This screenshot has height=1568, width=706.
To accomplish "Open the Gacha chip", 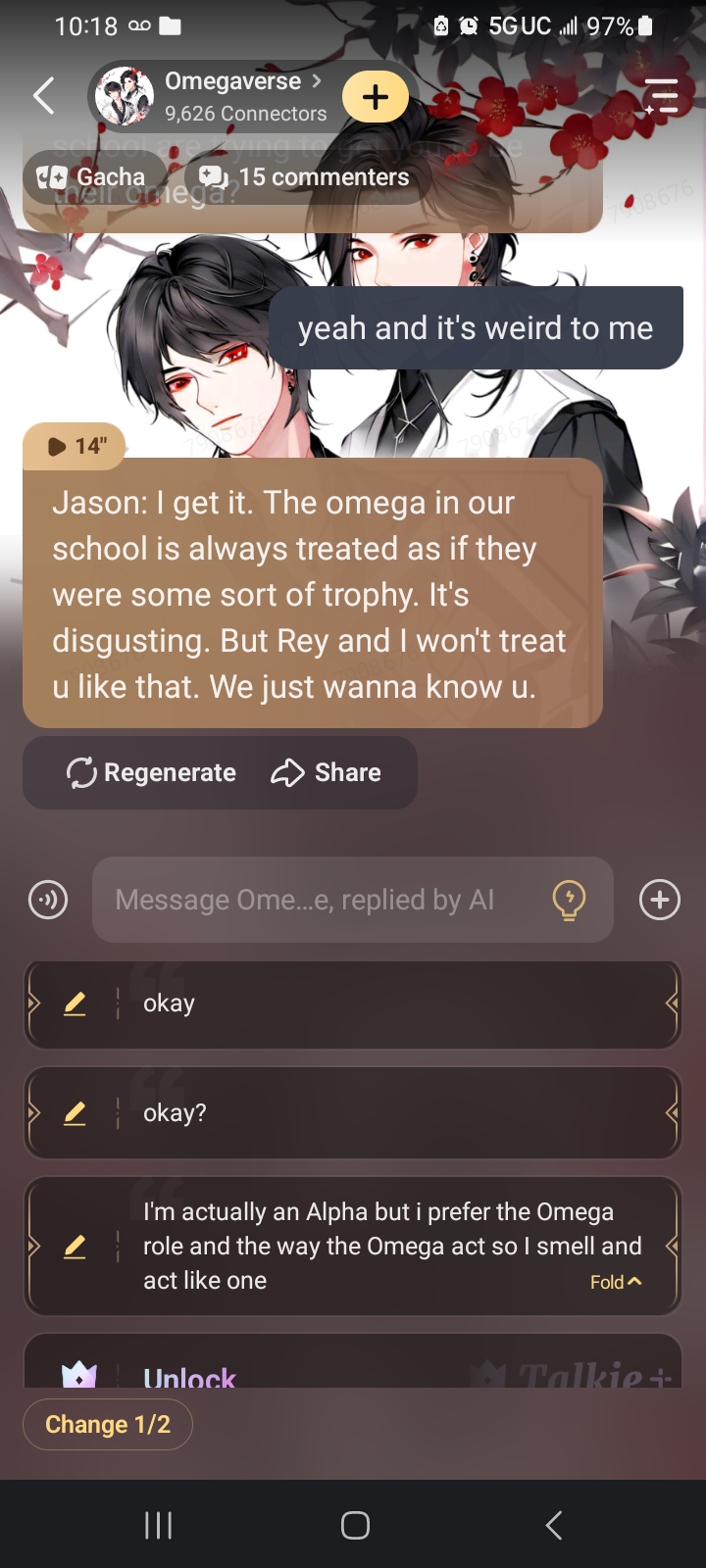I will click(92, 177).
